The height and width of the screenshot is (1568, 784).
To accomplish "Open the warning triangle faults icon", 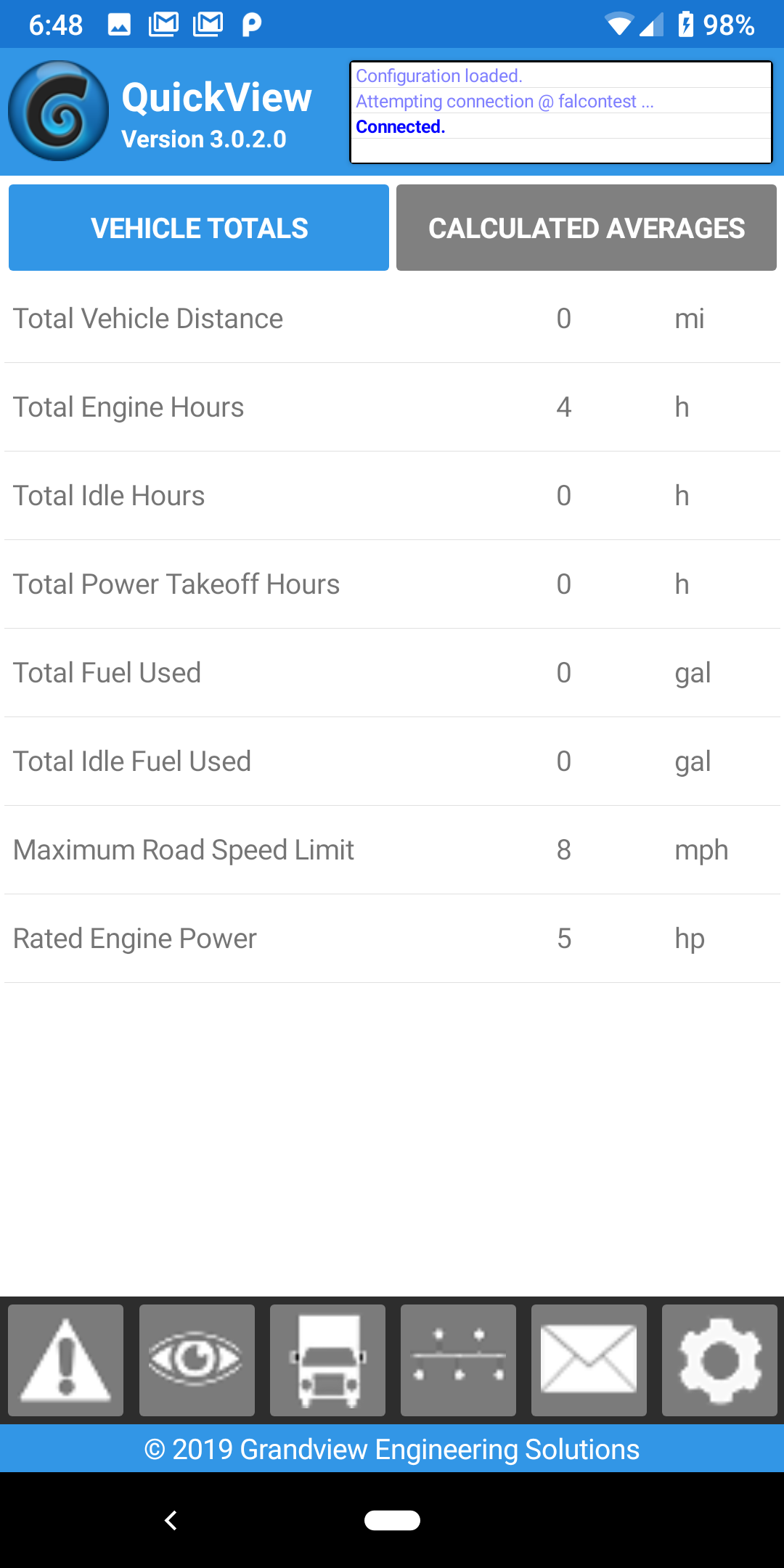I will [66, 1360].
